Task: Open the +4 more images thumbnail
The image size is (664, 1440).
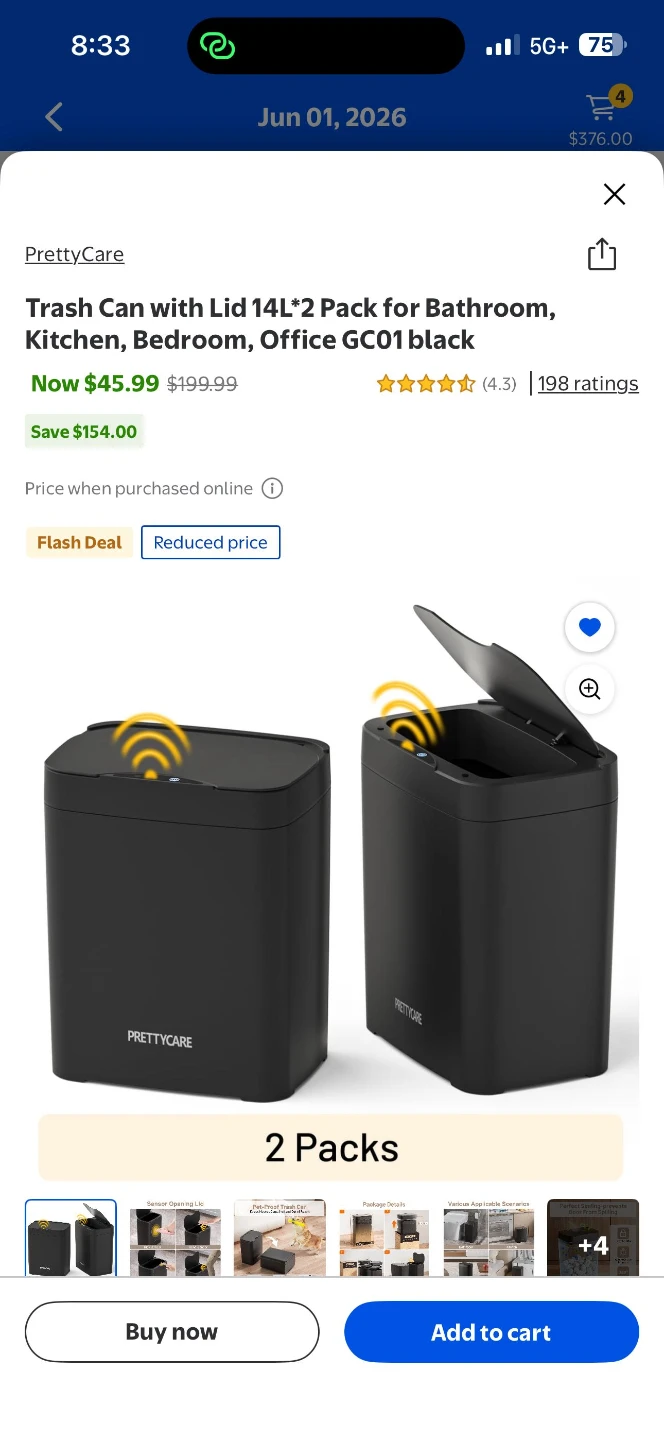Action: (x=593, y=1238)
